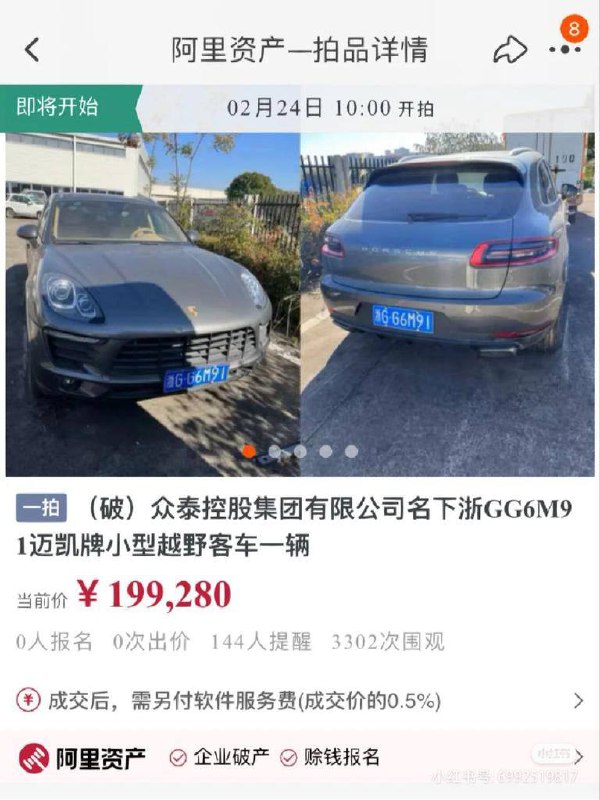Open the car photo gallery
600x800 pixels.
point(300,304)
